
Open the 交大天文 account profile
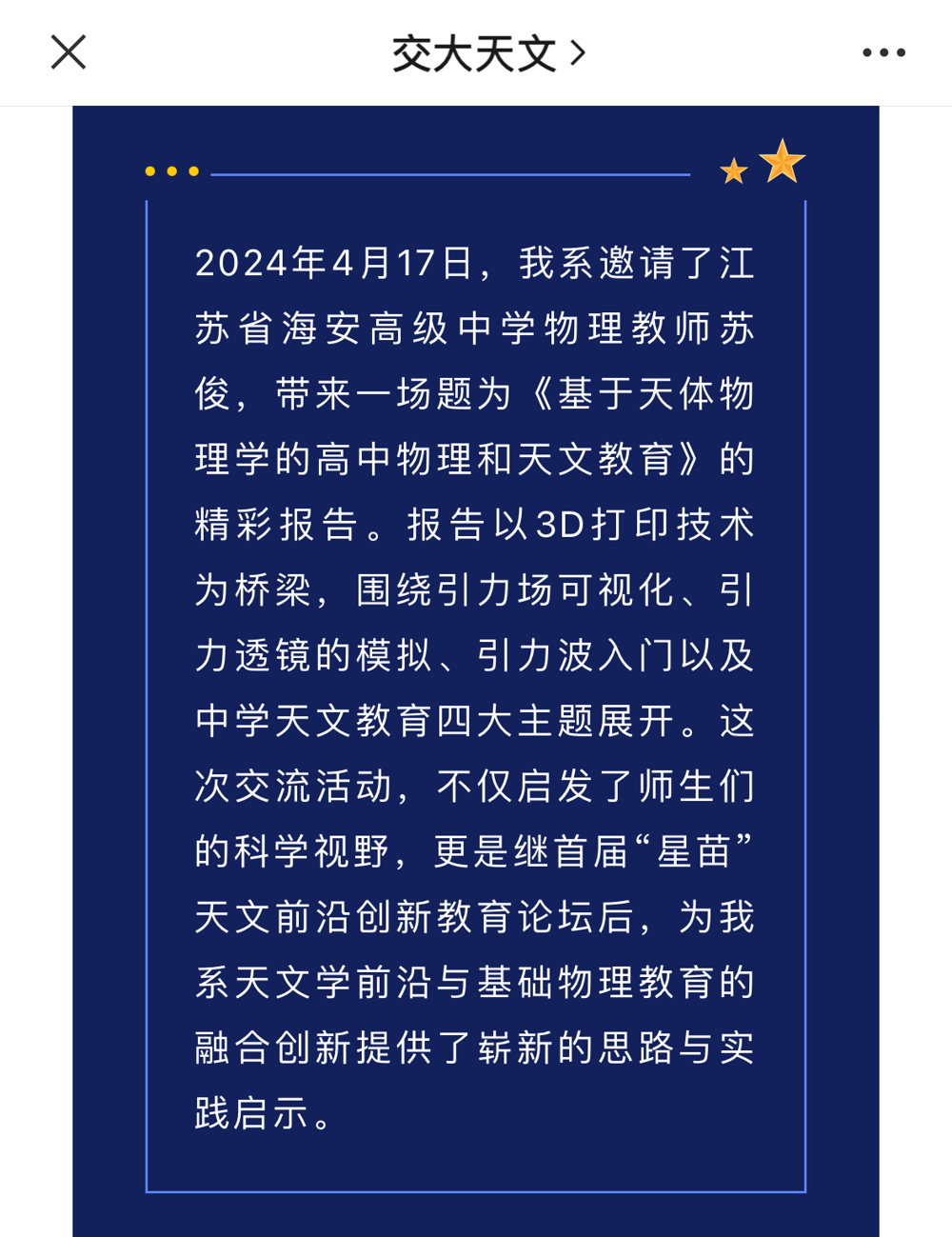(x=486, y=53)
